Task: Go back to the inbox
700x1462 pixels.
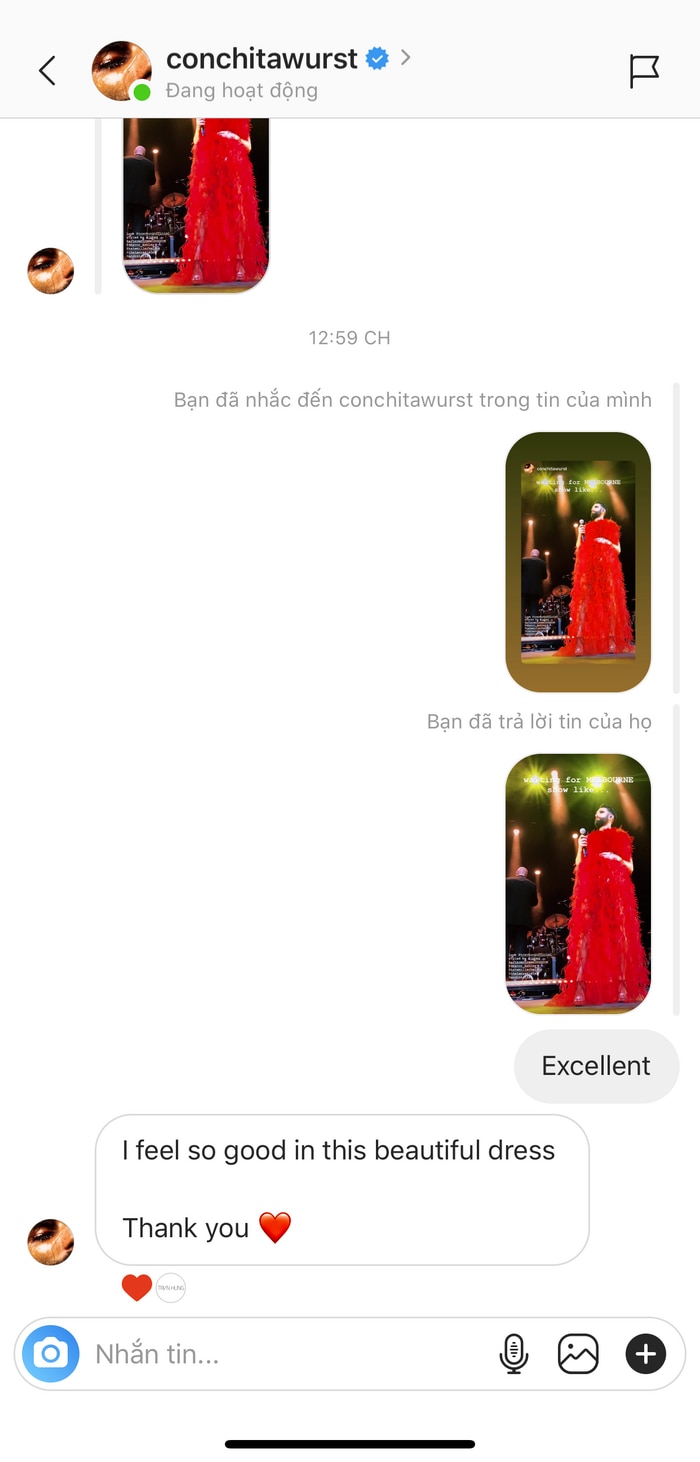Action: point(47,71)
